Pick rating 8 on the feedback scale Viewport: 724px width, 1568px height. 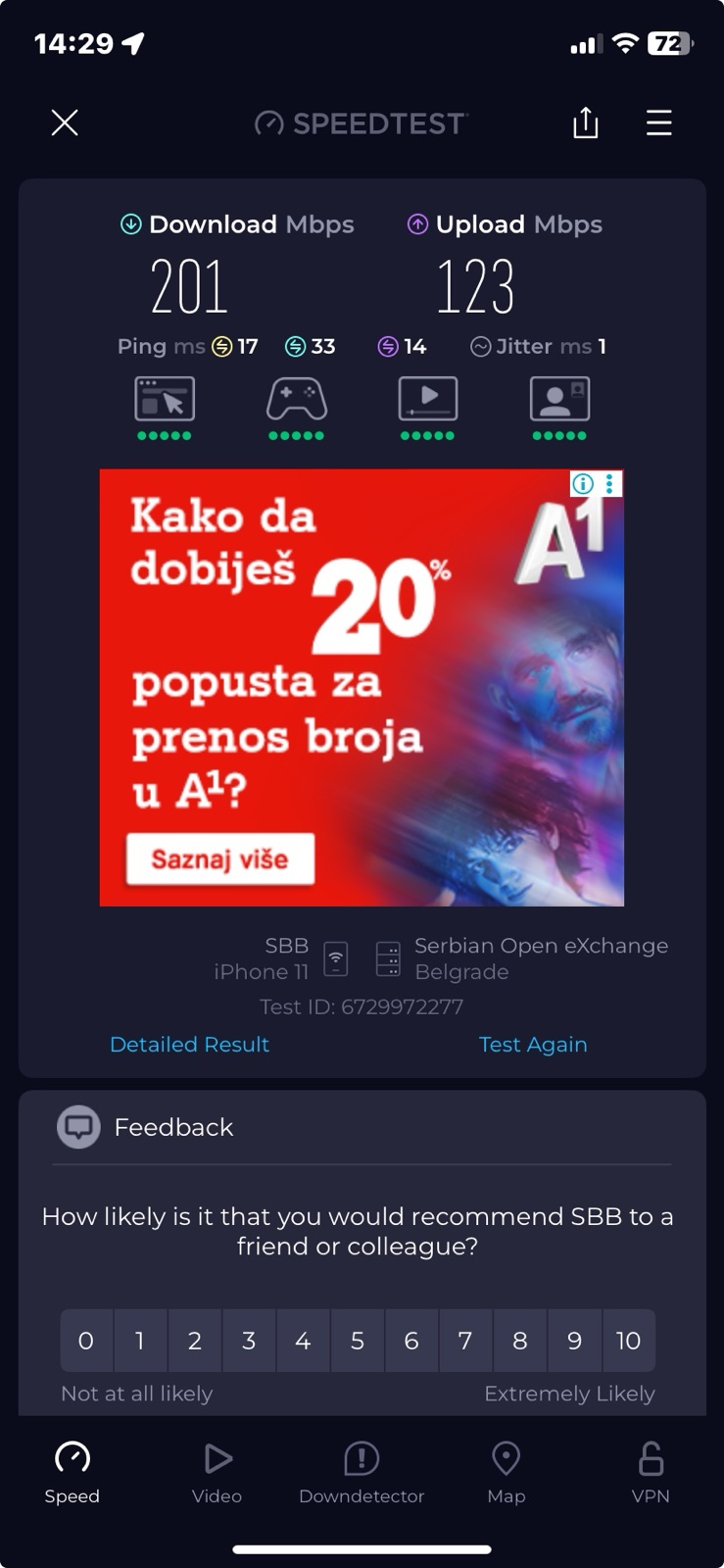[520, 1340]
